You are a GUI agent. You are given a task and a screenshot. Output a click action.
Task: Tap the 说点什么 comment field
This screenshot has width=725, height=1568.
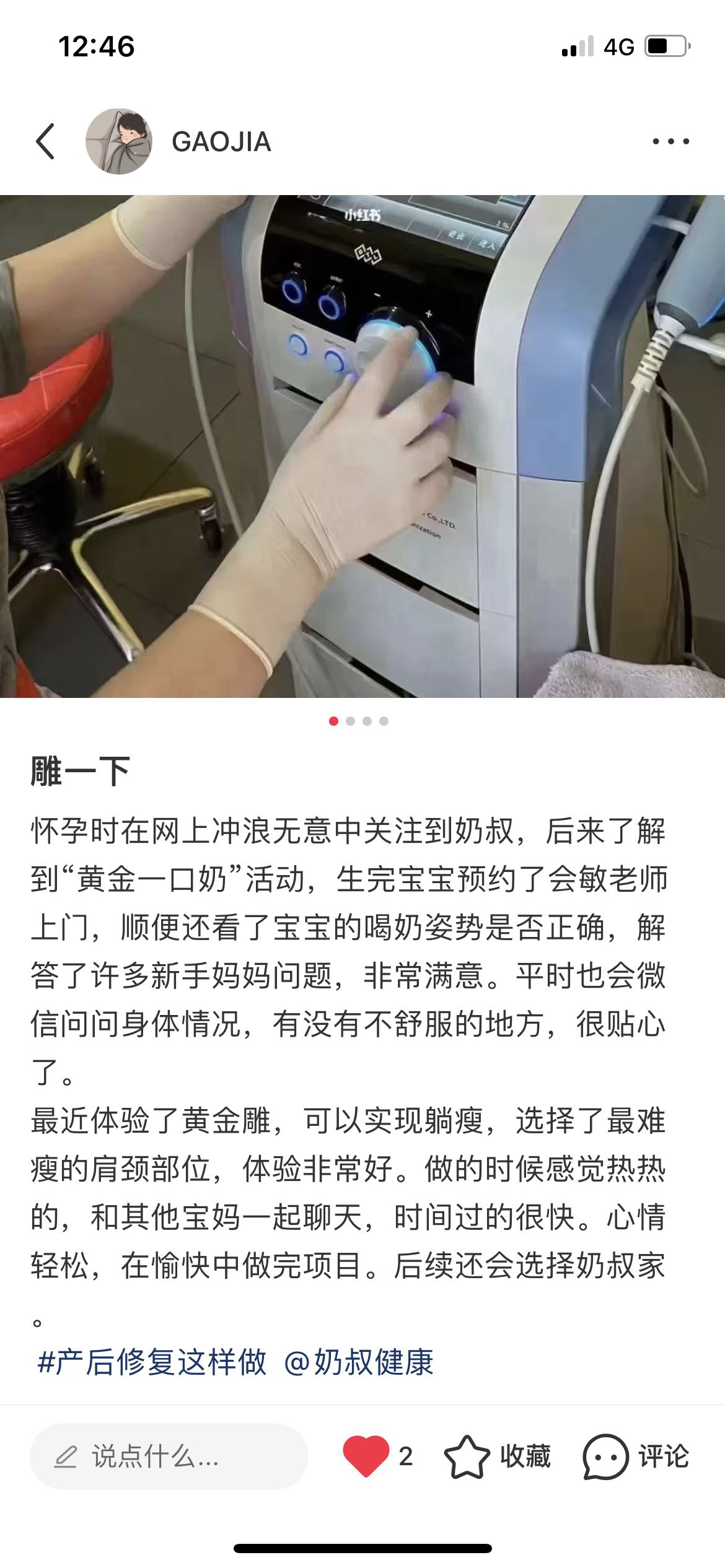169,1457
